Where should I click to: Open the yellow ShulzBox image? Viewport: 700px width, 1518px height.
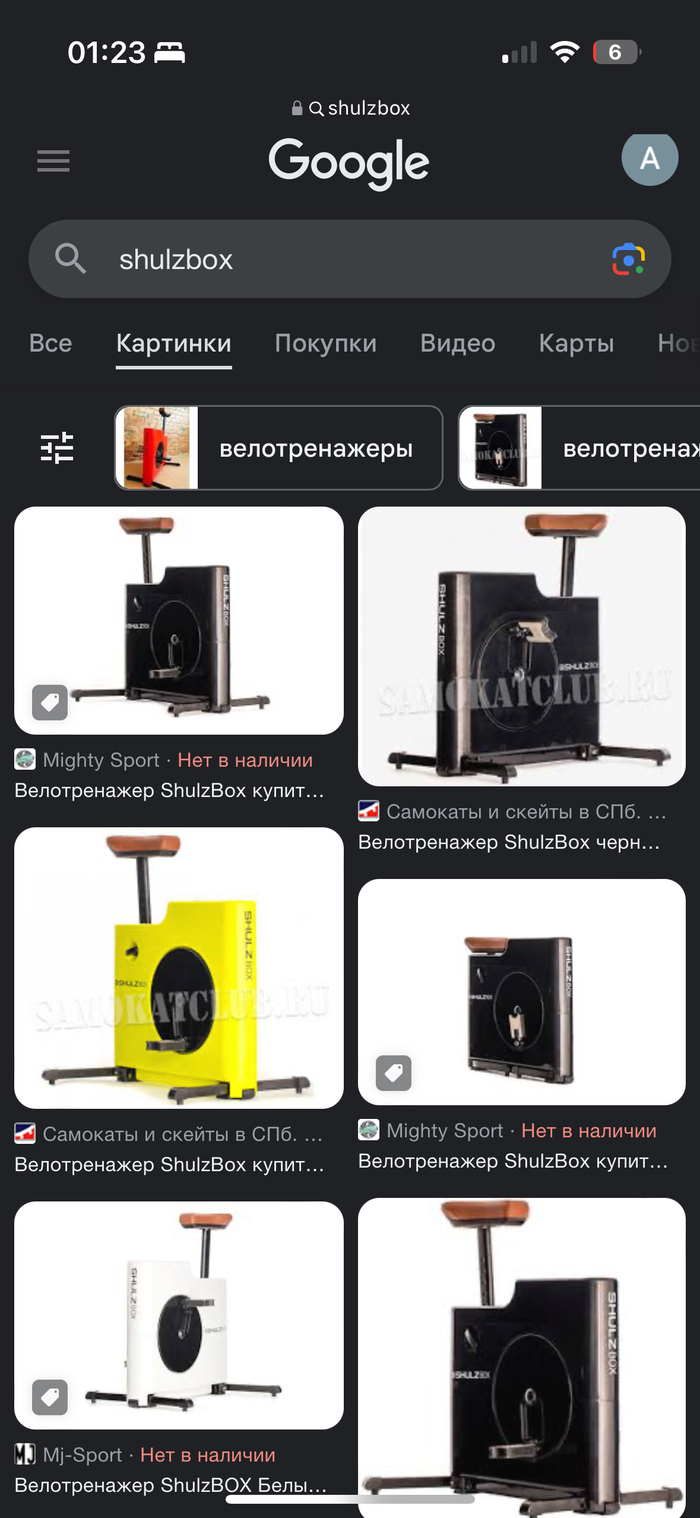[179, 966]
